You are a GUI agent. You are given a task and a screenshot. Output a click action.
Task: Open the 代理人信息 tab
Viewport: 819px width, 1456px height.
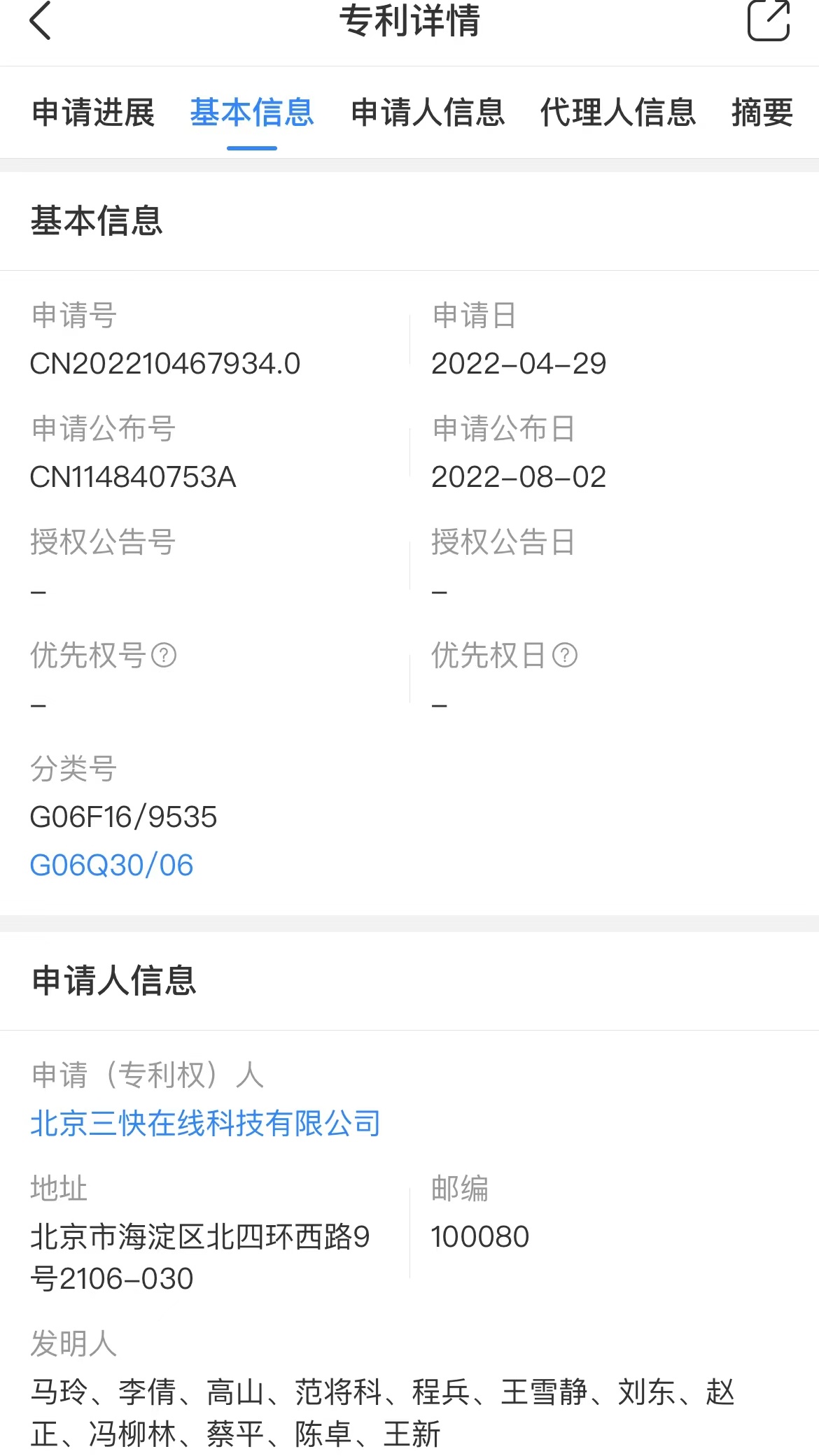click(x=618, y=113)
